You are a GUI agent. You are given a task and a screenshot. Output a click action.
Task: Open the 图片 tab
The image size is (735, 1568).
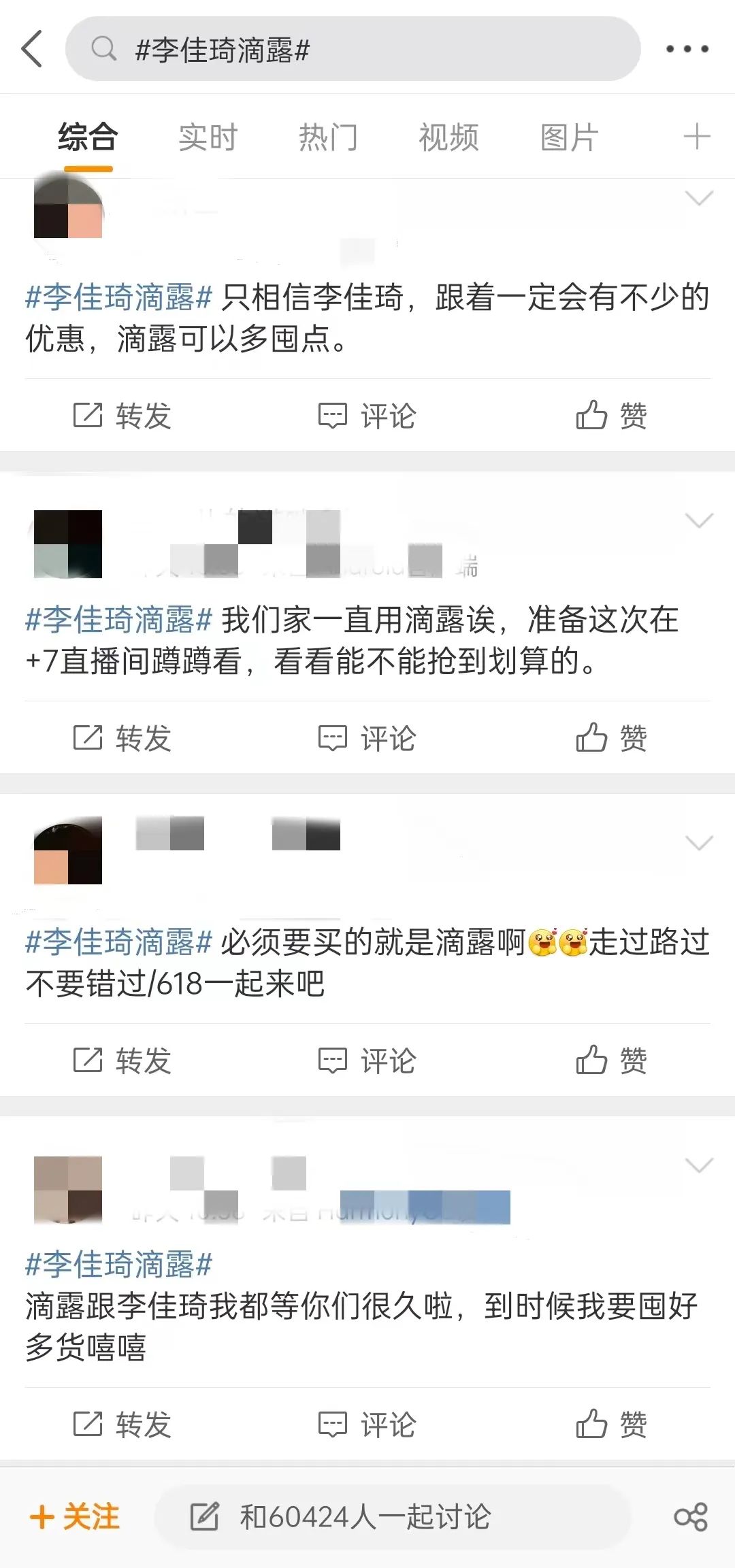click(569, 137)
